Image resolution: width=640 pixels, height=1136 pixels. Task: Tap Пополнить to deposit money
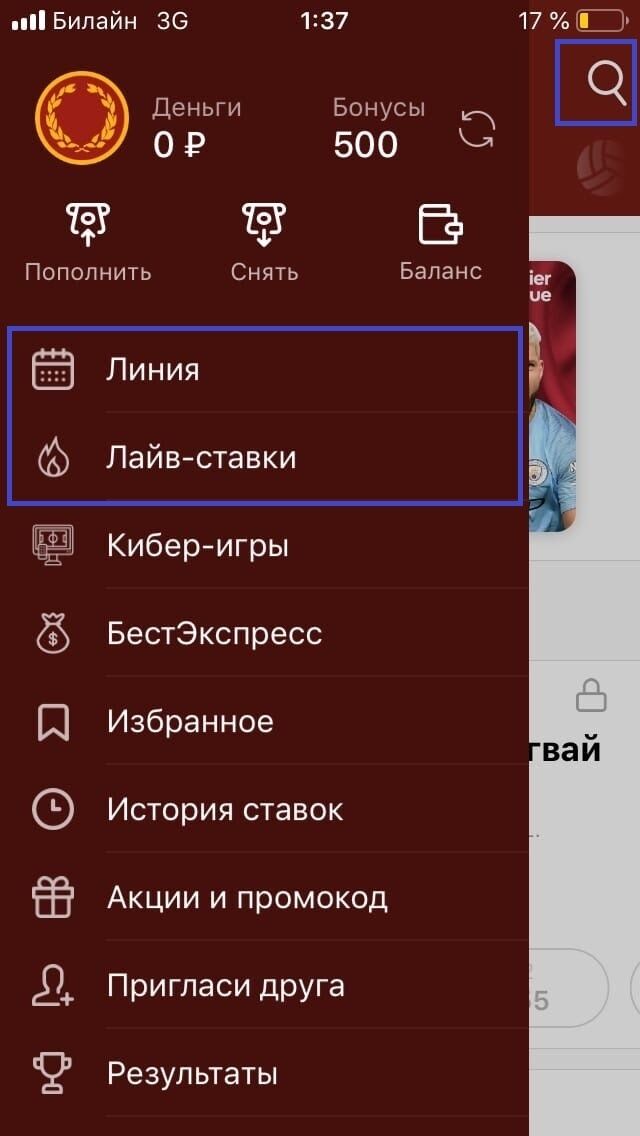(88, 241)
